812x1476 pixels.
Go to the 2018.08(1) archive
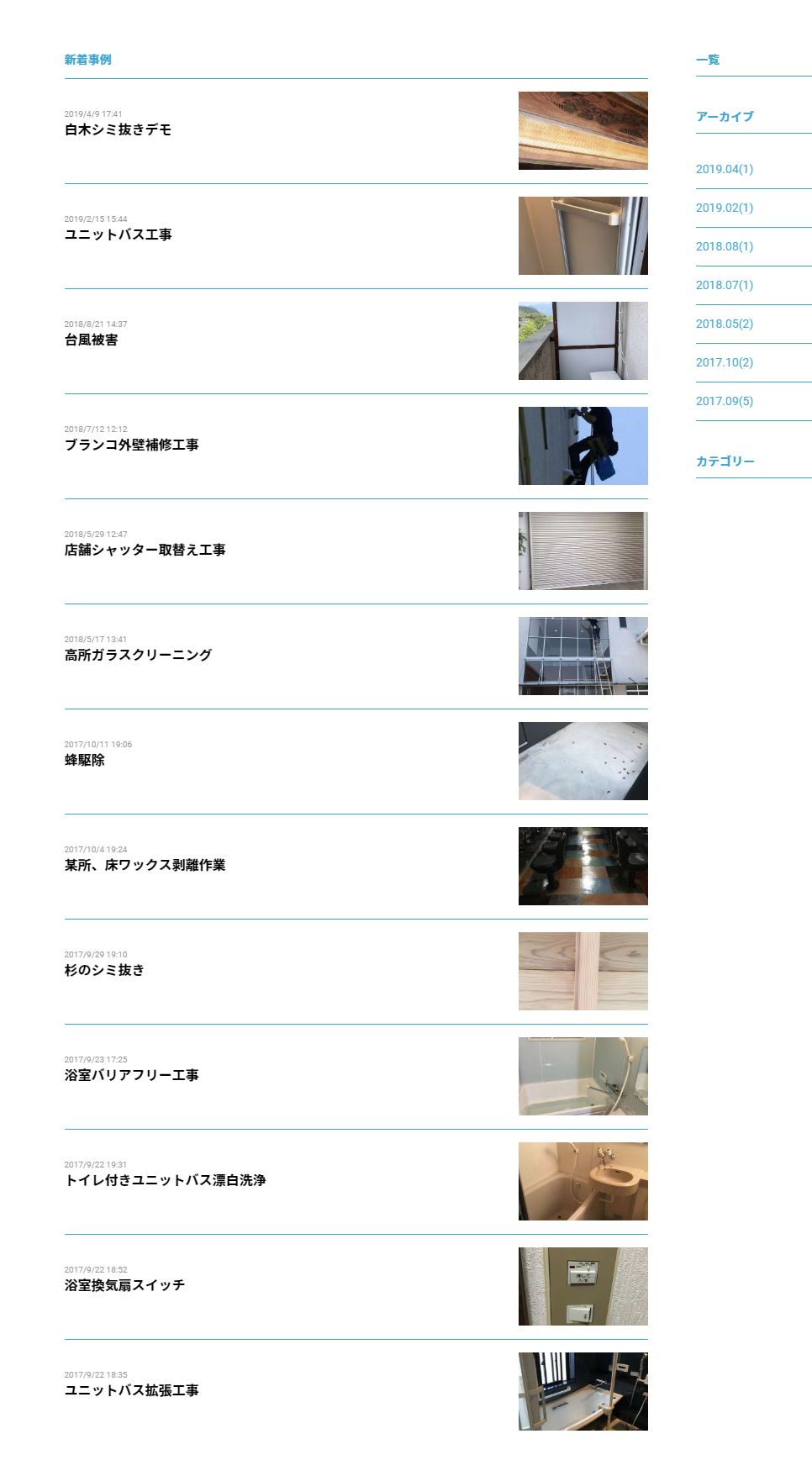click(x=724, y=246)
